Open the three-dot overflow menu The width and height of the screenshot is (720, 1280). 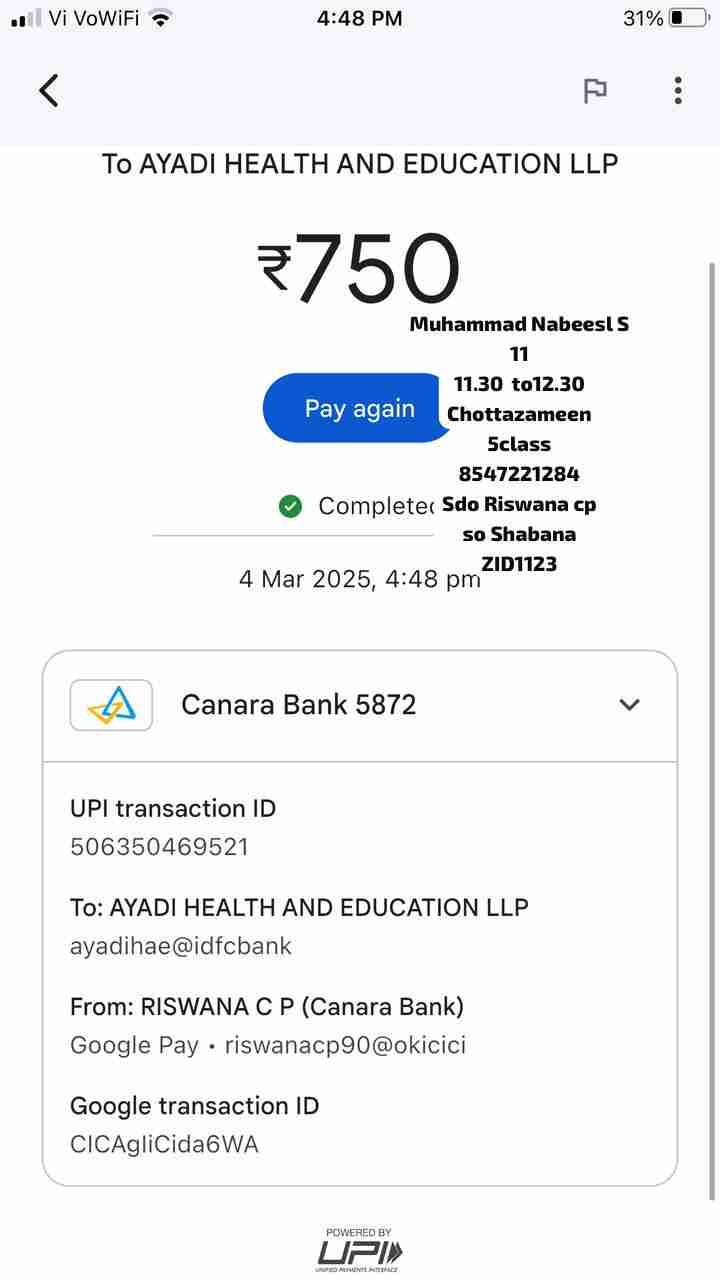[678, 91]
